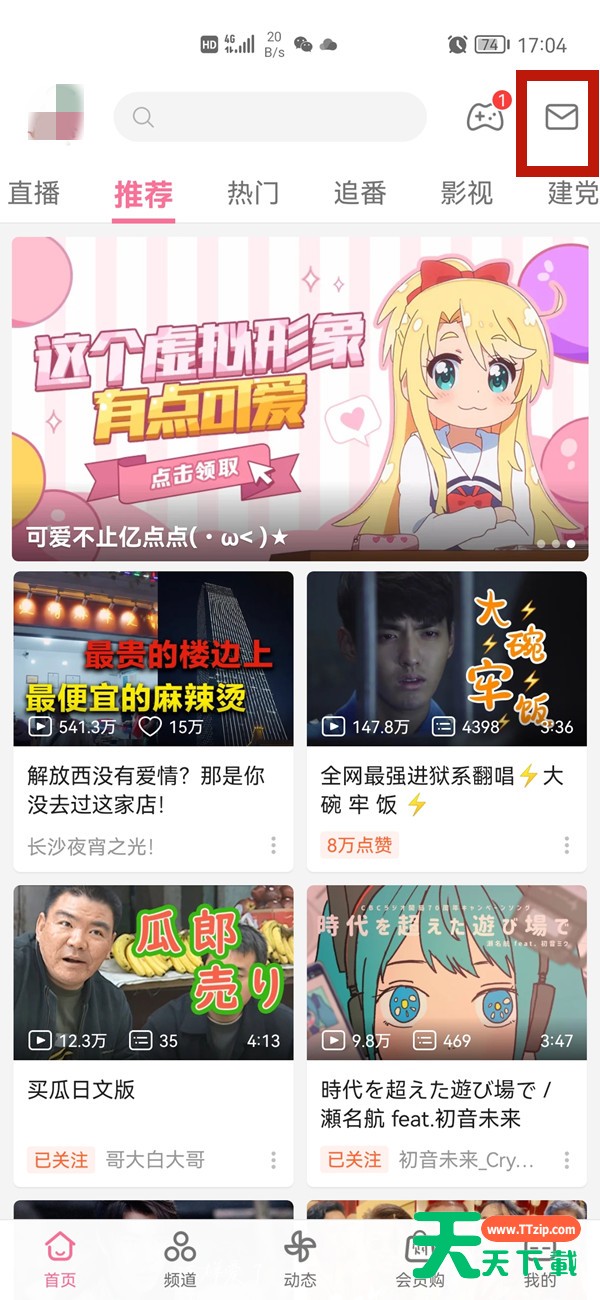600x1300 pixels.
Task: Tap the search box
Action: (270, 117)
